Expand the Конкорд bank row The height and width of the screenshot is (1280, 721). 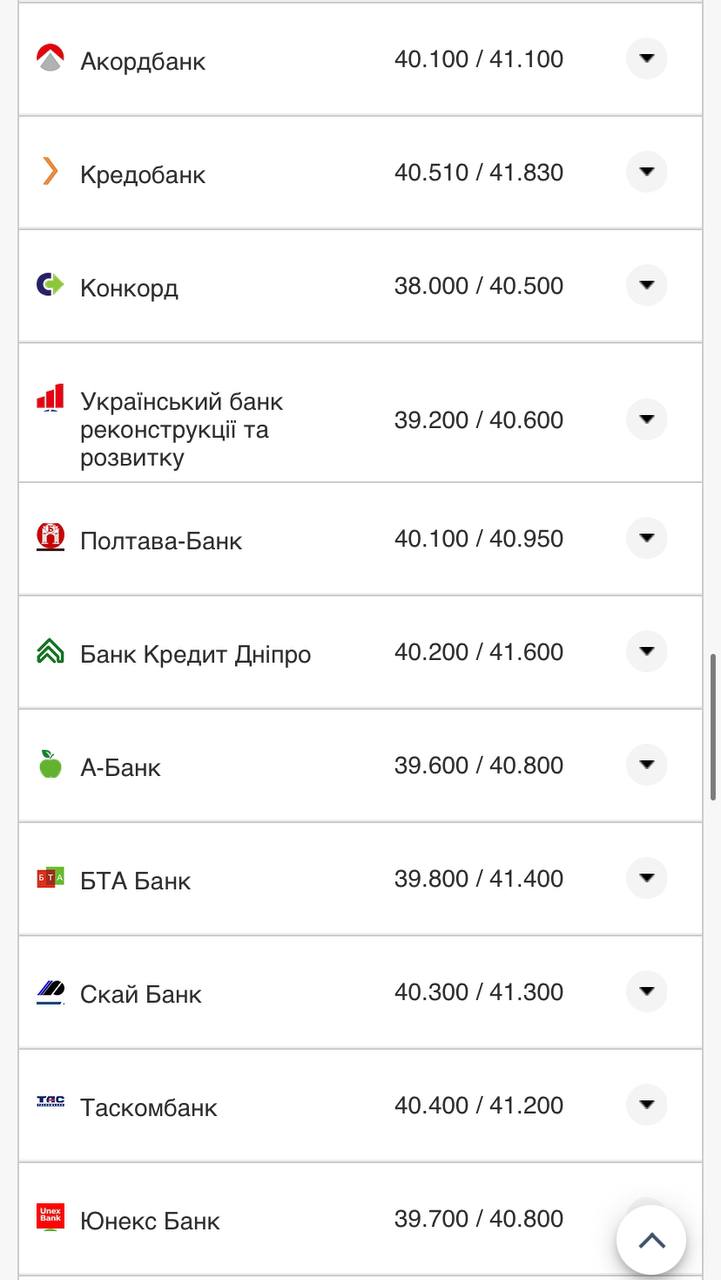coord(647,285)
